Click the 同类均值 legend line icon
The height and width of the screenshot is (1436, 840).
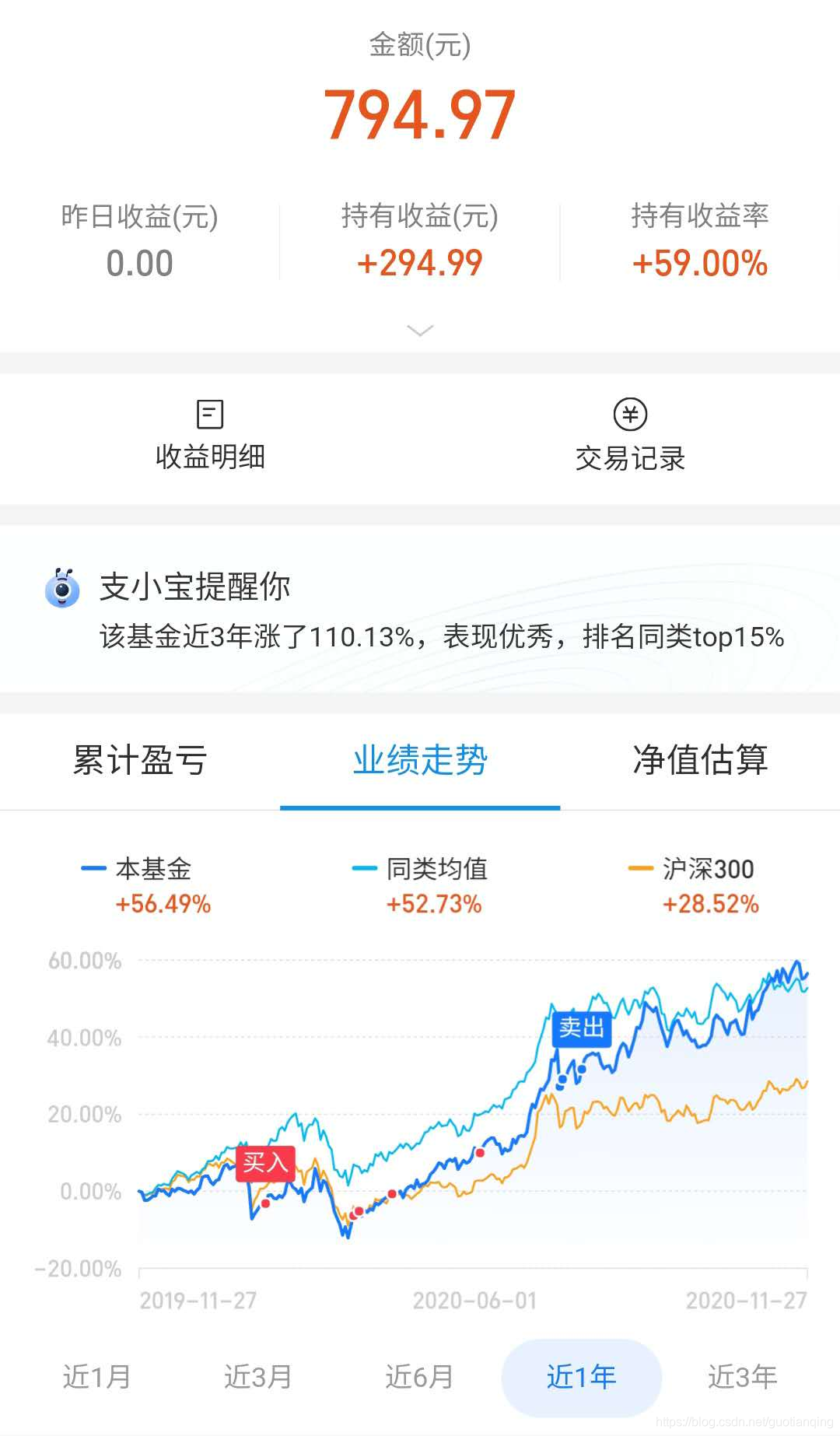coord(363,869)
